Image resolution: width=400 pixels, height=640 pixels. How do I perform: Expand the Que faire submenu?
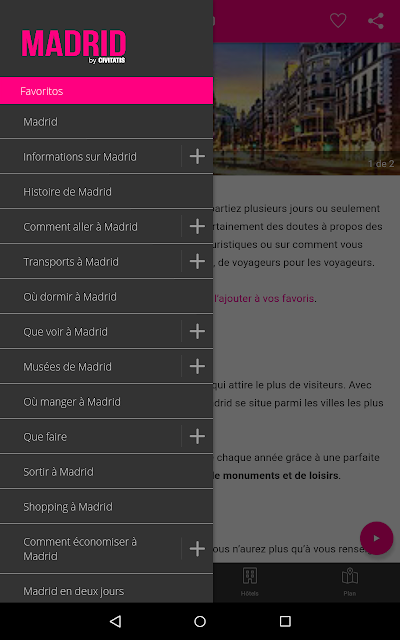tap(197, 437)
